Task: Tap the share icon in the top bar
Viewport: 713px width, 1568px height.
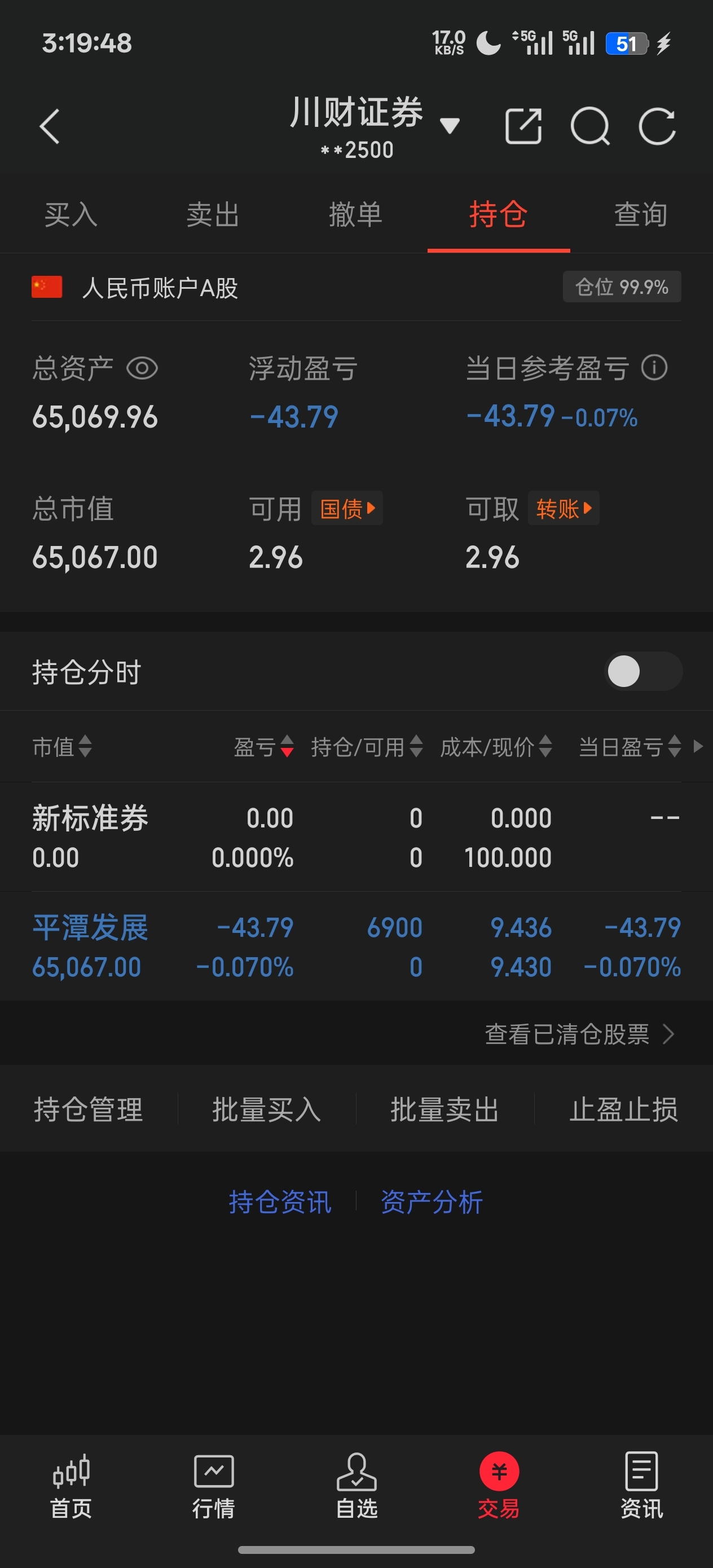Action: point(523,126)
